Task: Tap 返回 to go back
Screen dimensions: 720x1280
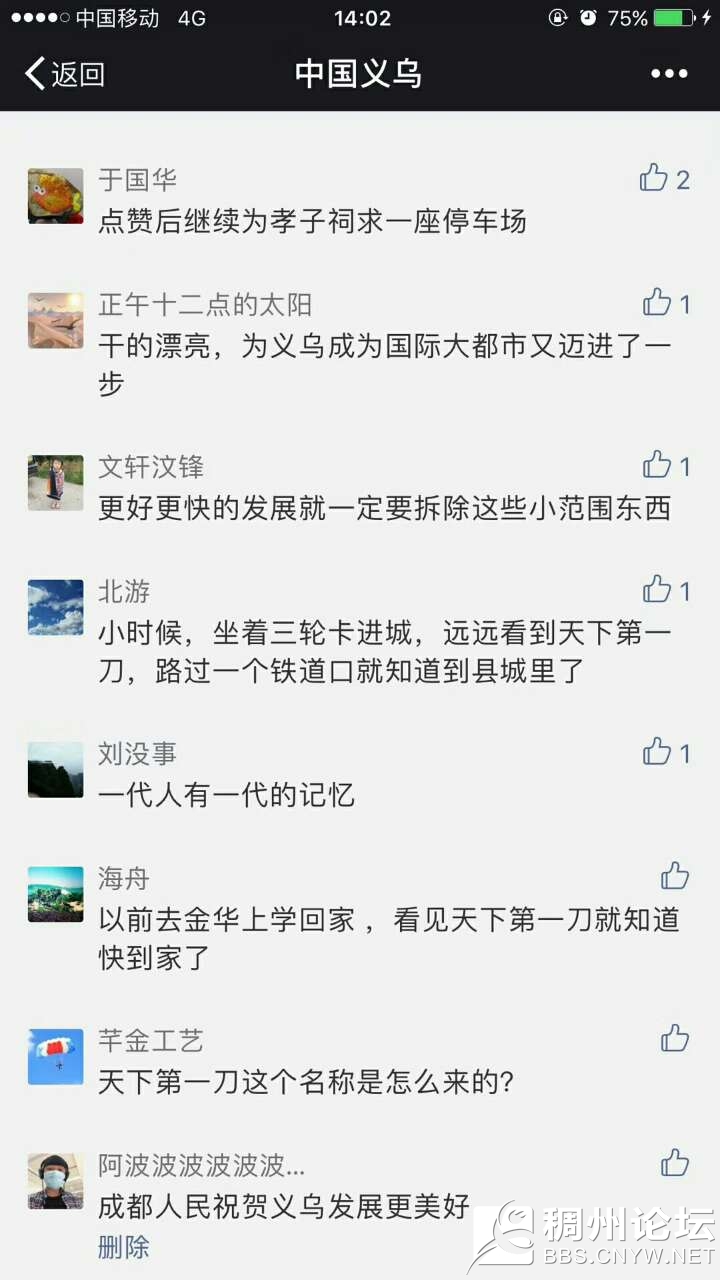Action: [65, 74]
